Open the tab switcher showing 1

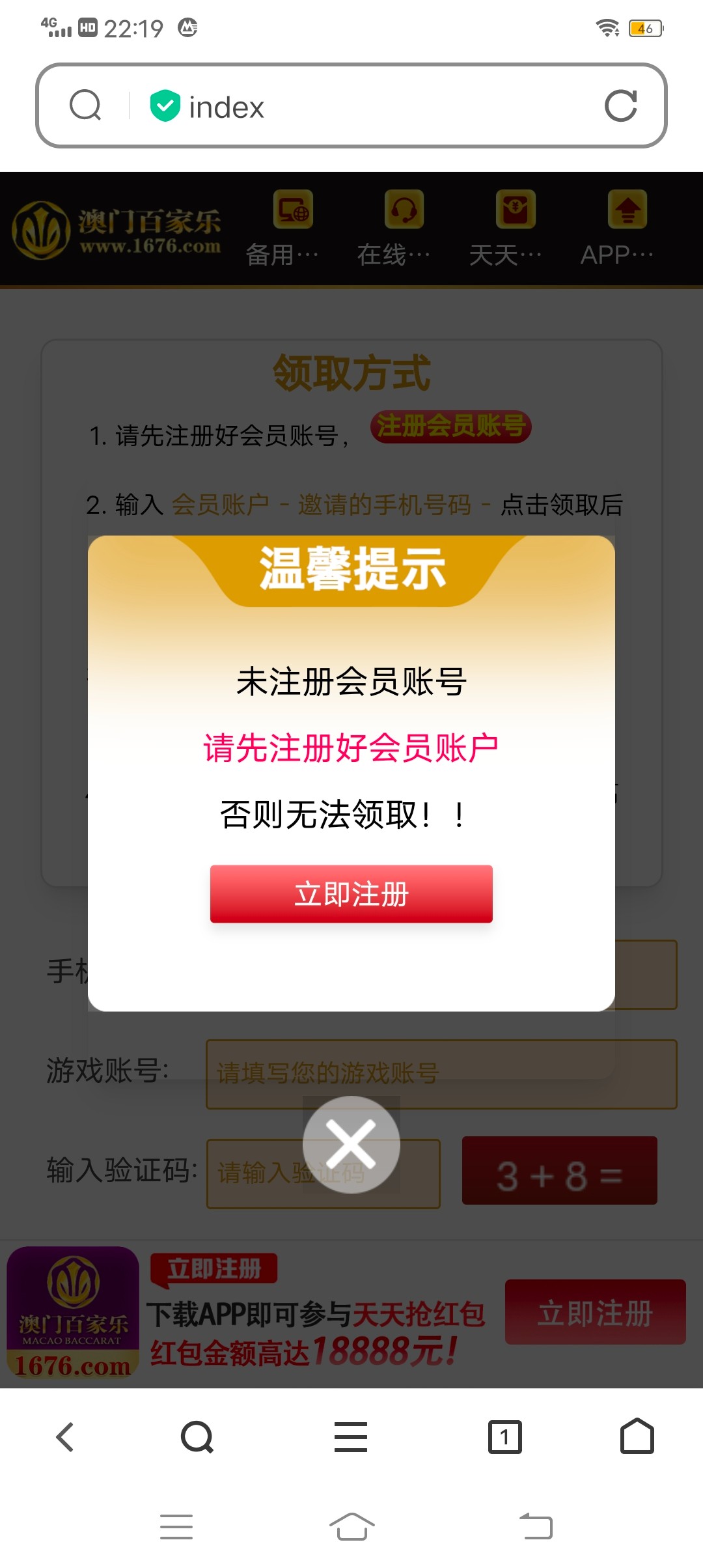point(504,1436)
